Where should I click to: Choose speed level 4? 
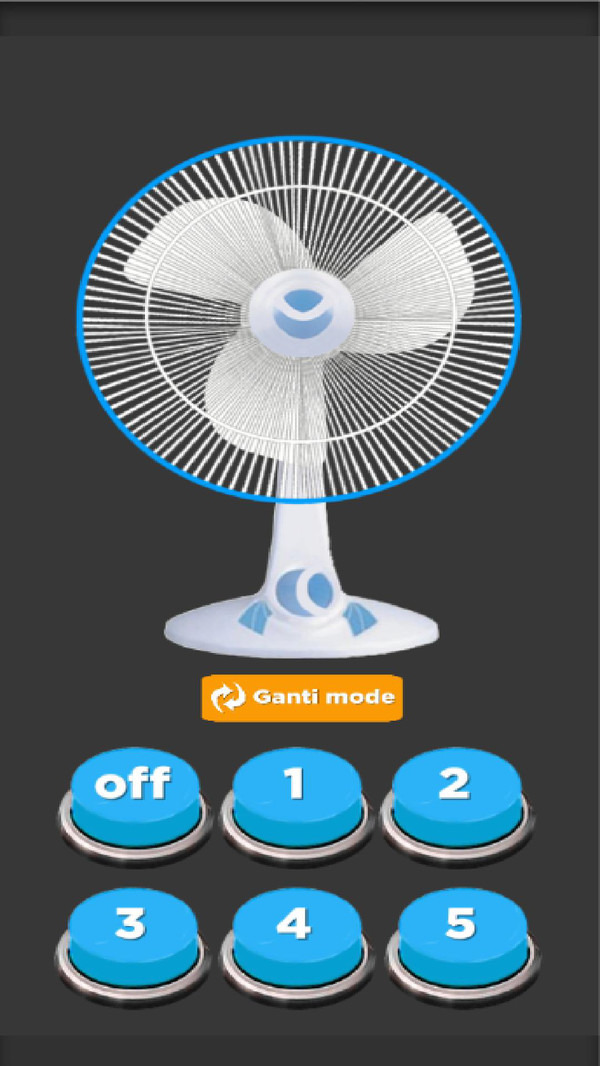pos(296,930)
